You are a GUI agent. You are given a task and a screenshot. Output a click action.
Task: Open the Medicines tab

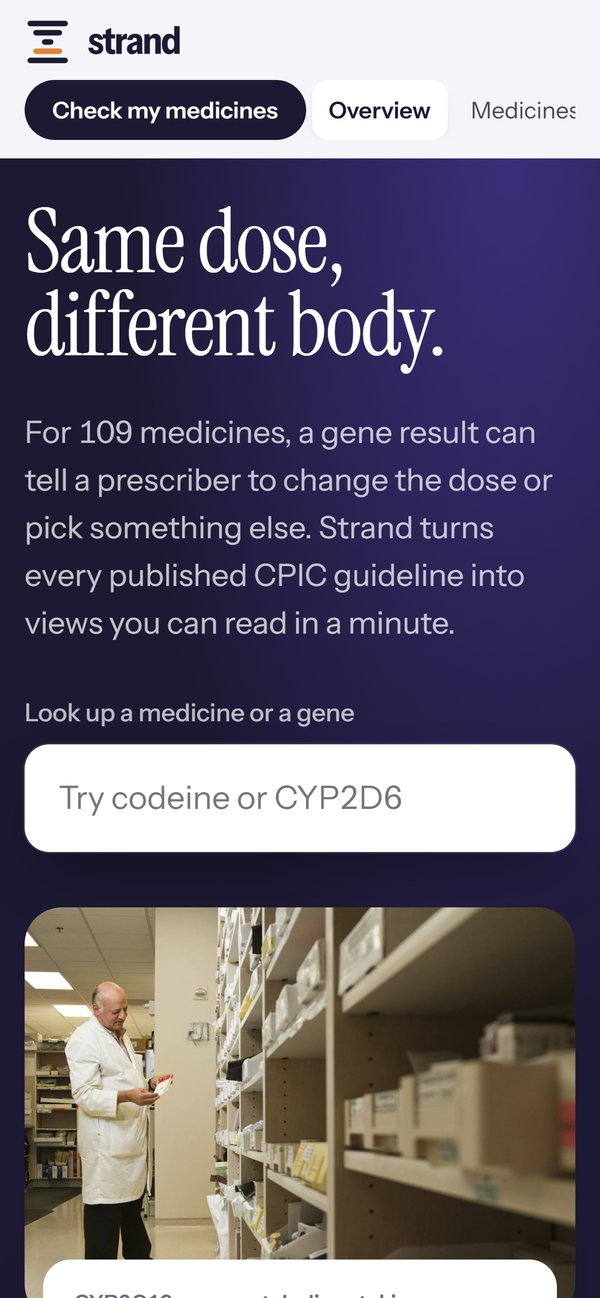point(523,110)
